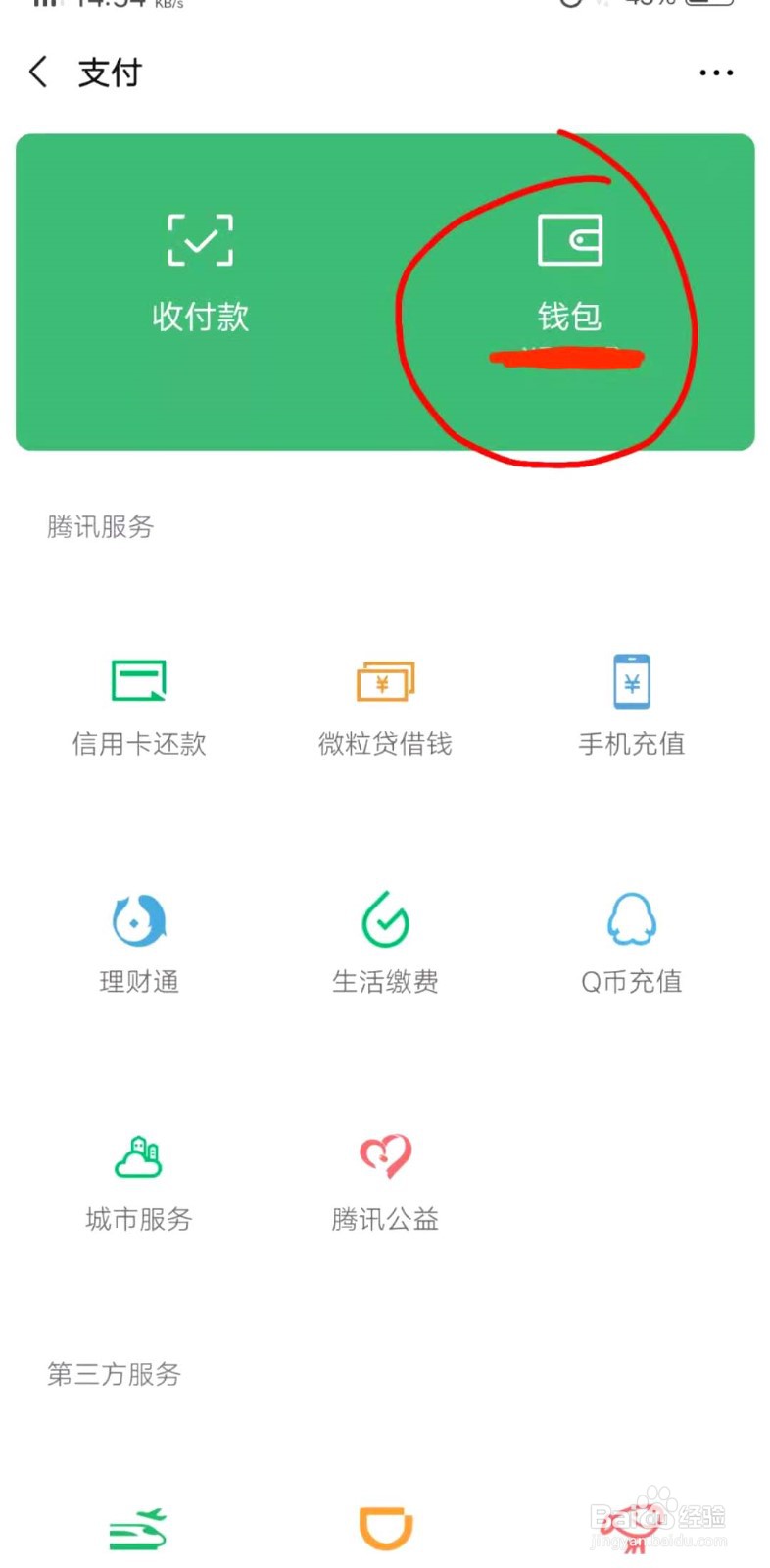Screen dimensions: 770x1568
Task: Tap the back arrow to leave 支付
Action: (x=37, y=72)
